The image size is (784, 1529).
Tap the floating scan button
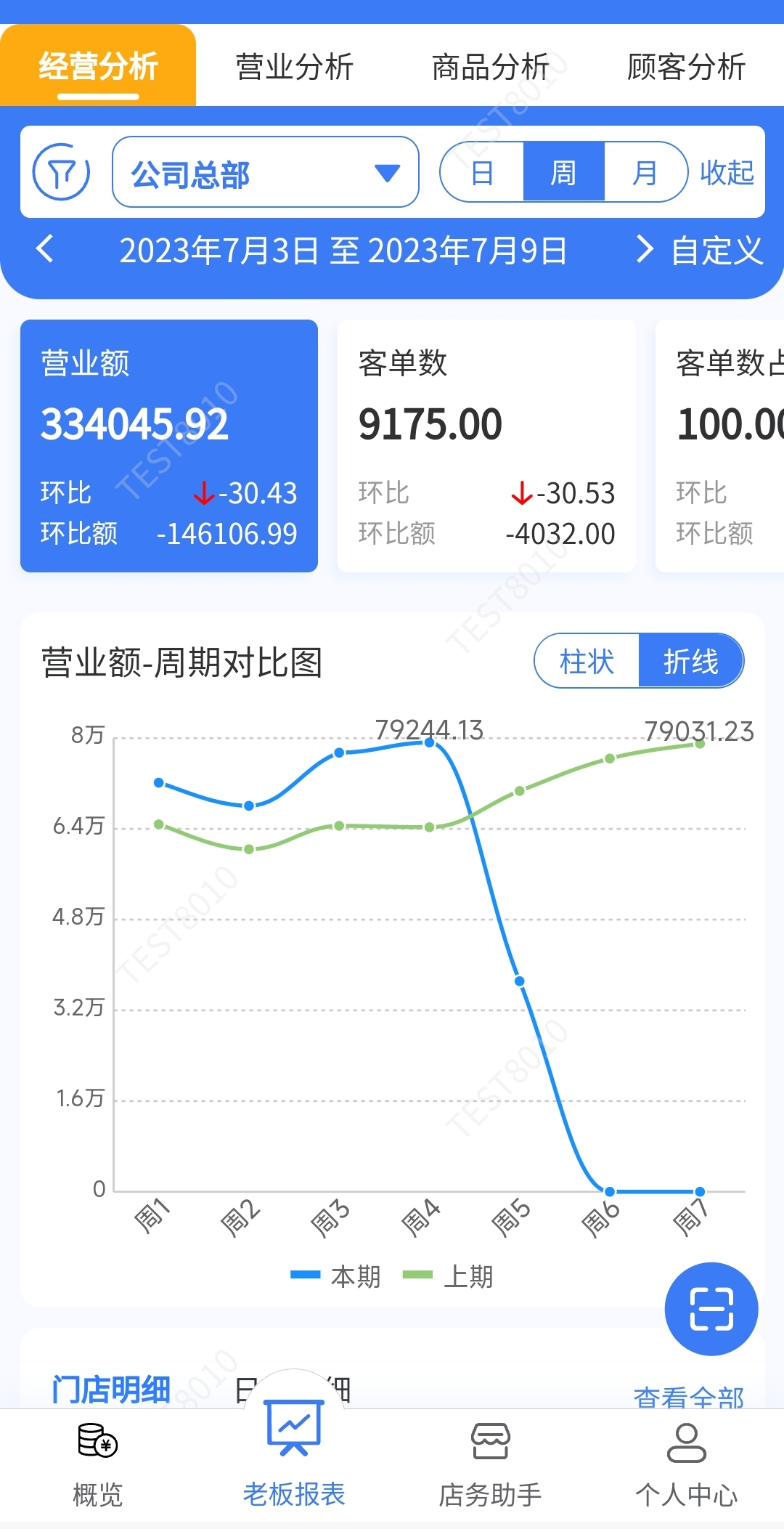[711, 1308]
